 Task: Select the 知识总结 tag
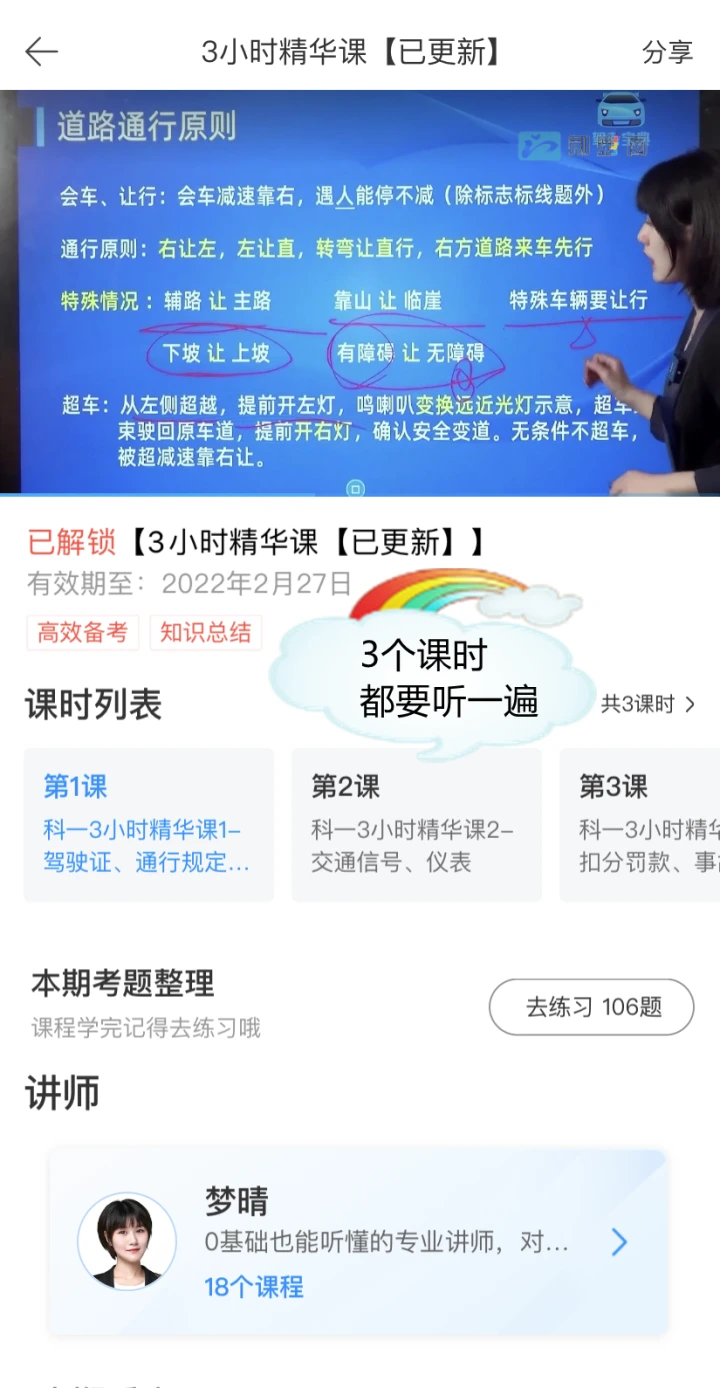(206, 633)
